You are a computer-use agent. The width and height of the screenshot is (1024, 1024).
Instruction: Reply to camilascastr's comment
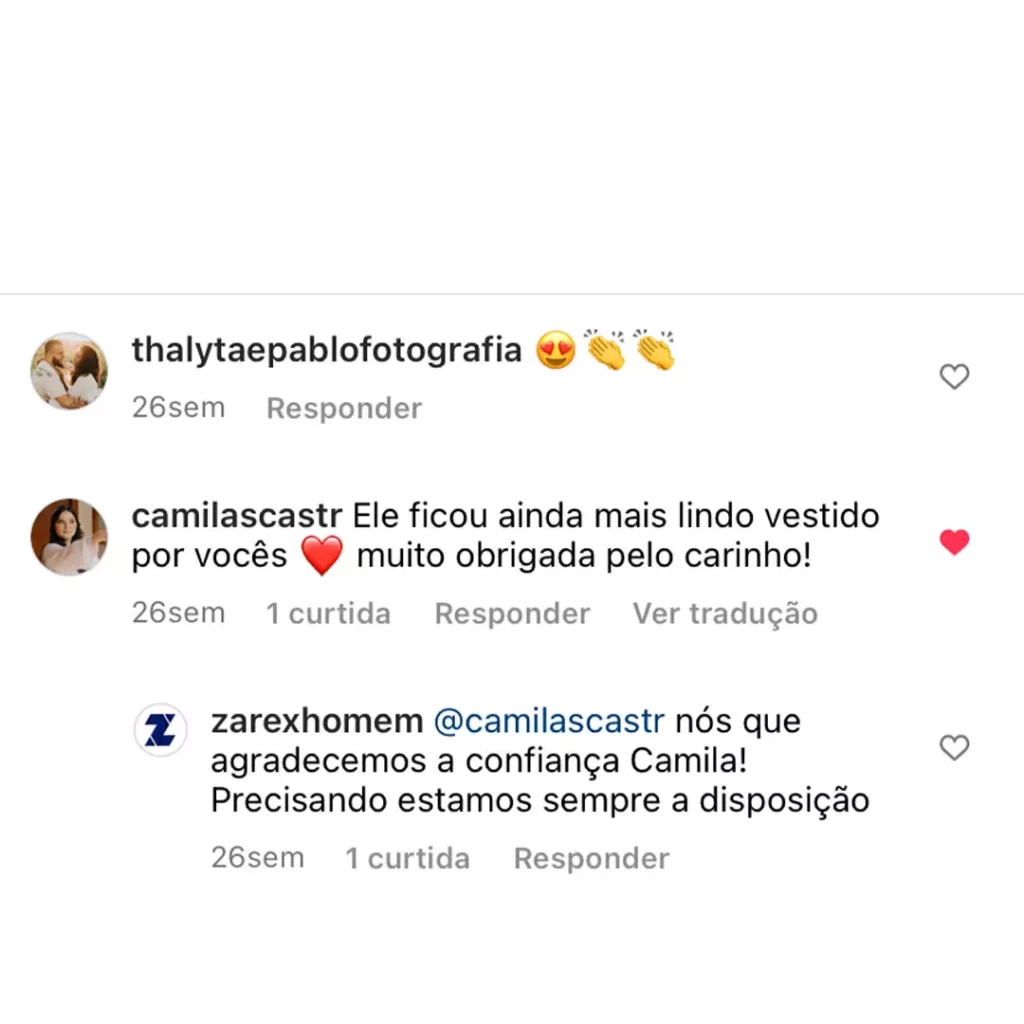tap(512, 613)
